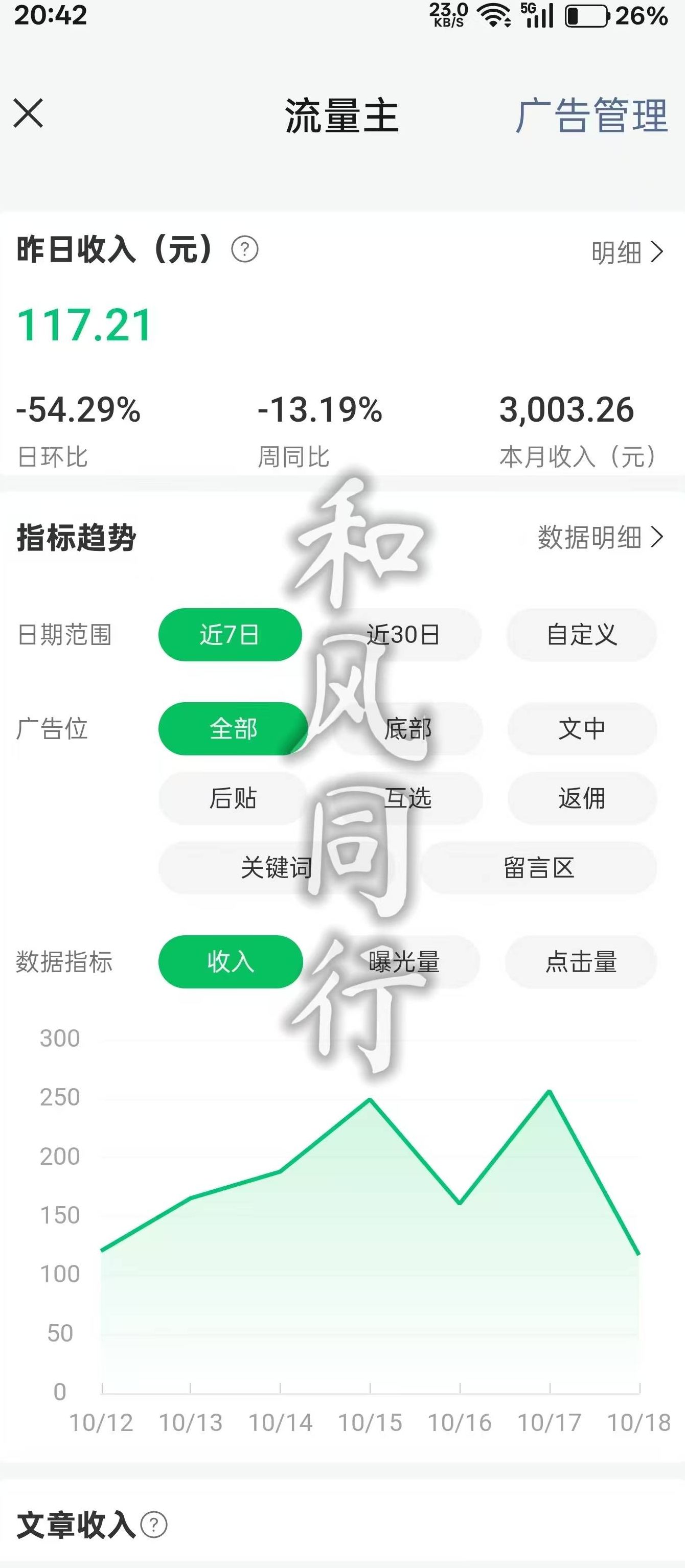This screenshot has width=685, height=1568.
Task: Filter by 关键词 ad position
Action: (x=276, y=867)
